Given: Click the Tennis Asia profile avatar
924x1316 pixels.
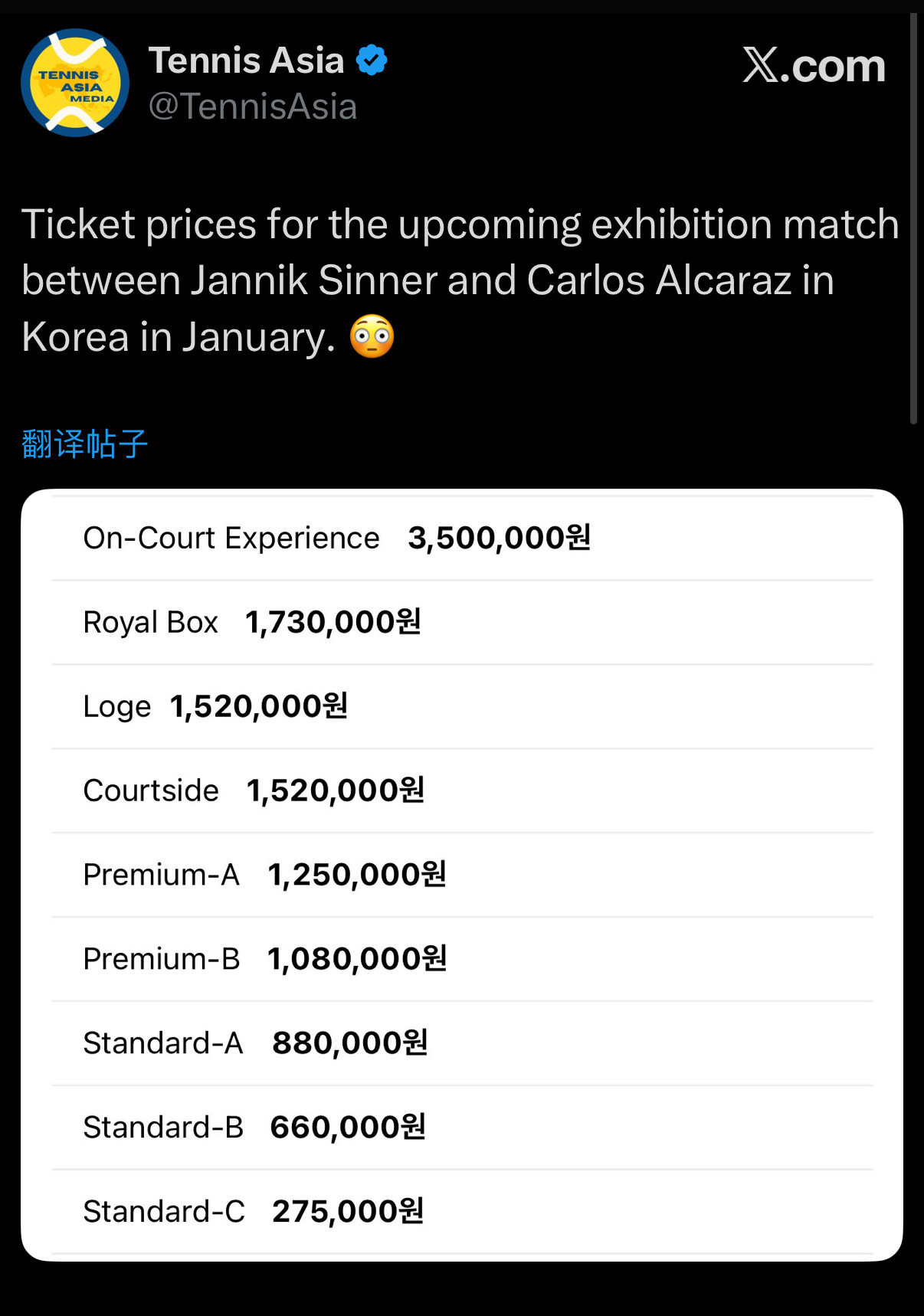Looking at the screenshot, I should point(74,82).
